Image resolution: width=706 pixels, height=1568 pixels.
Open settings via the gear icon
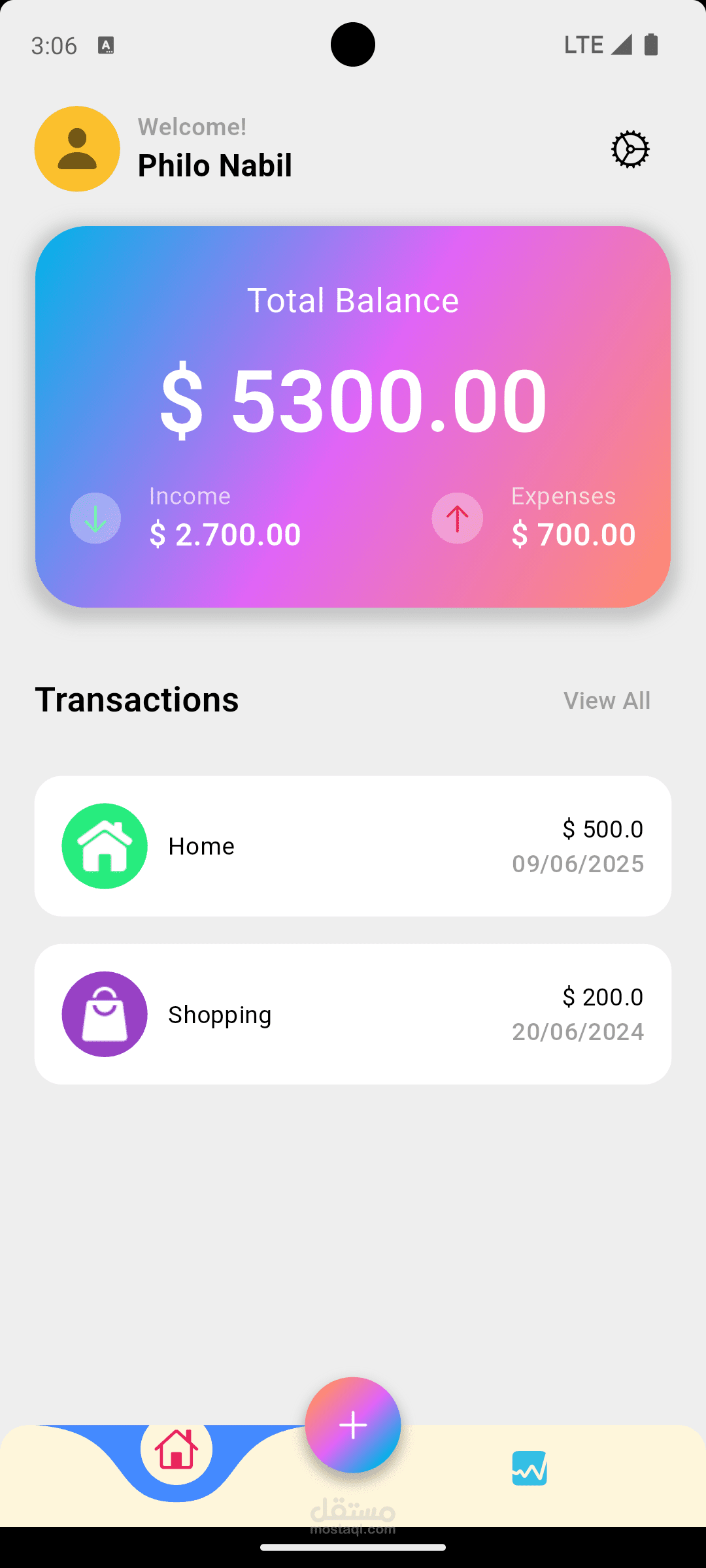tap(630, 150)
